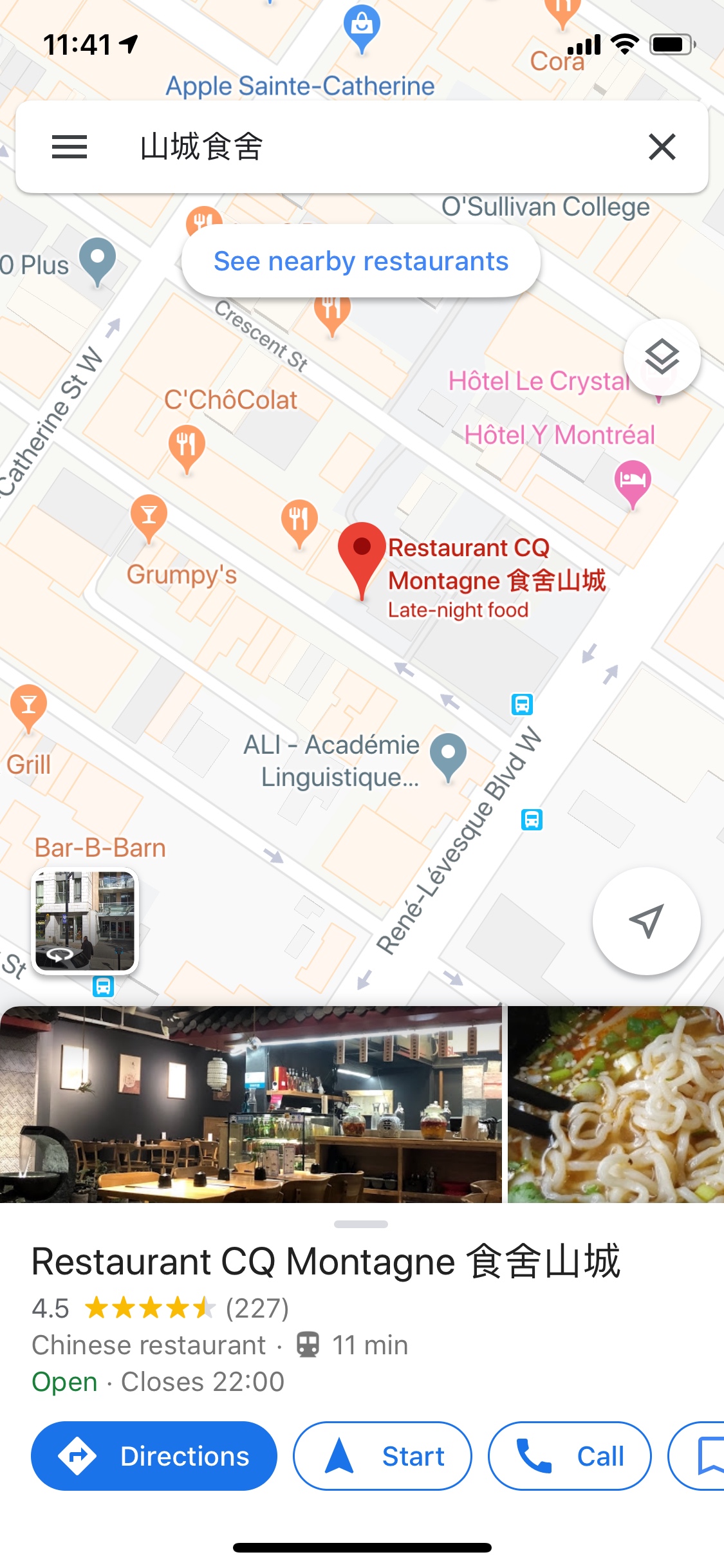This screenshot has height=1568, width=724.
Task: Expand the Restaurant CQ Montagne info card
Action: coord(360,1224)
